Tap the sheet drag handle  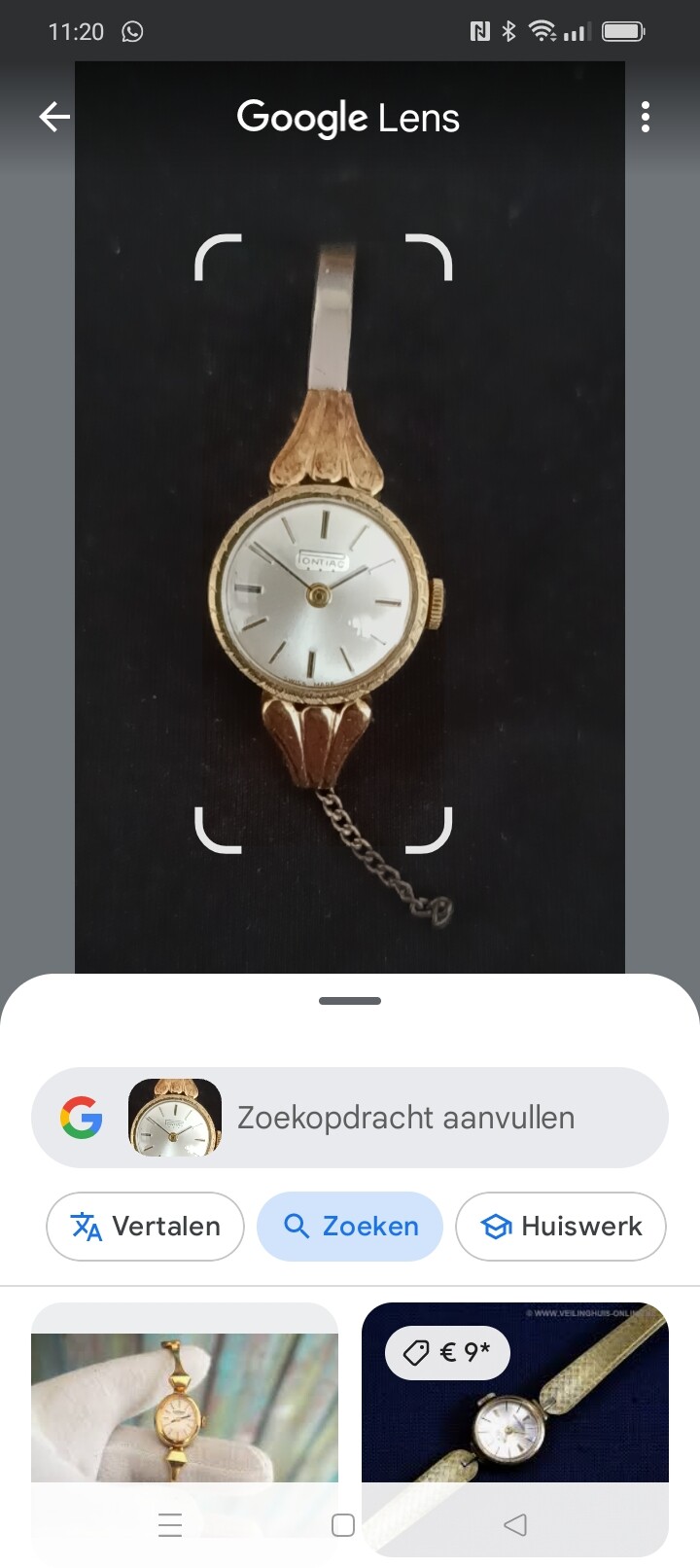point(350,1001)
